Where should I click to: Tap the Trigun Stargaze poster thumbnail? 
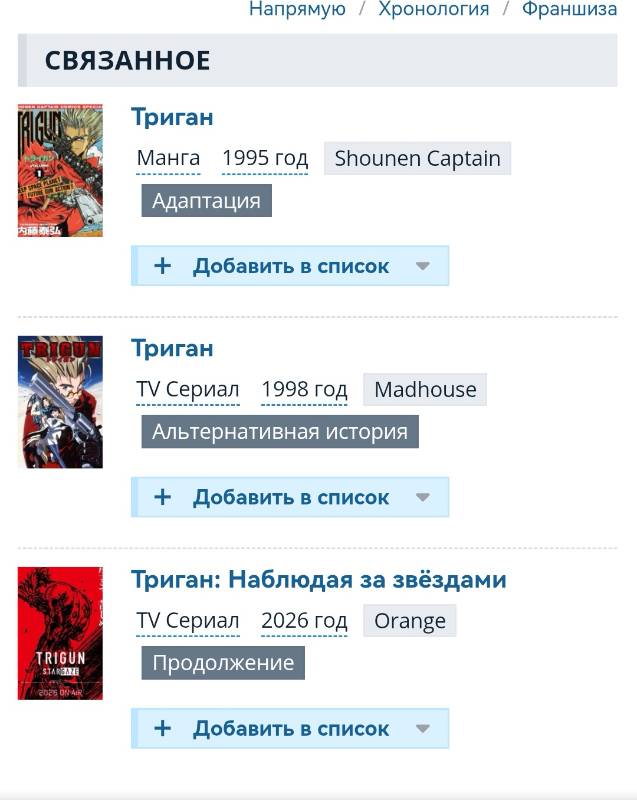coord(60,633)
